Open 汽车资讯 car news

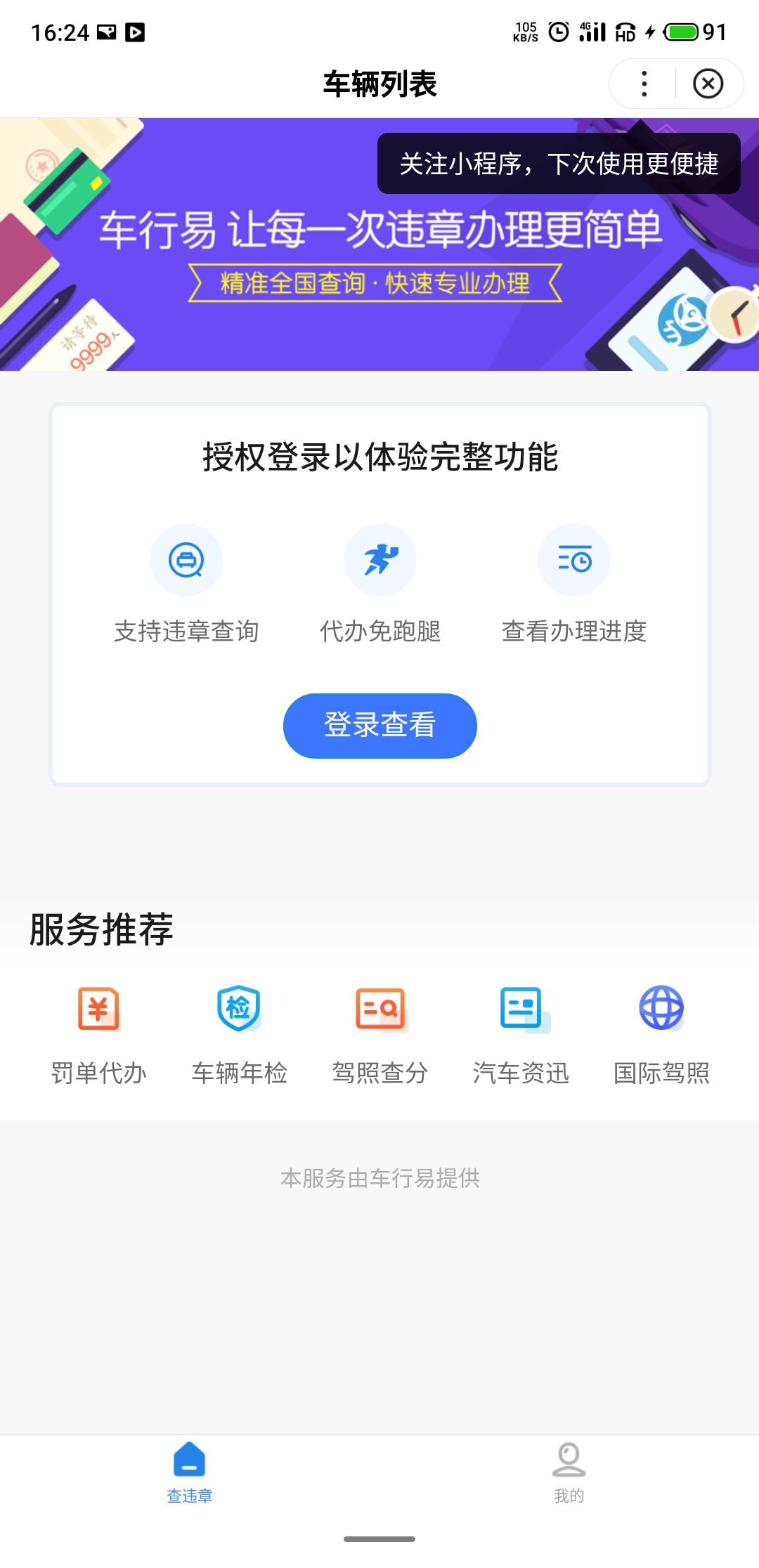[521, 1034]
